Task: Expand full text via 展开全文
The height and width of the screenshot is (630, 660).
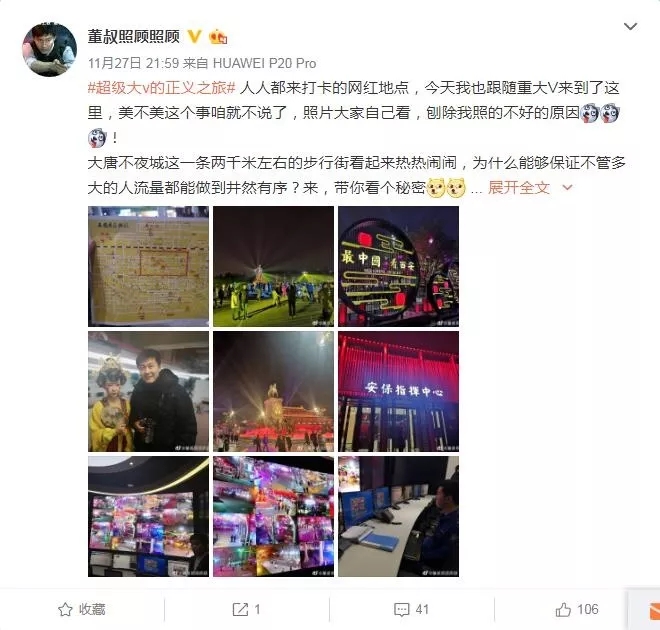Action: [518, 187]
